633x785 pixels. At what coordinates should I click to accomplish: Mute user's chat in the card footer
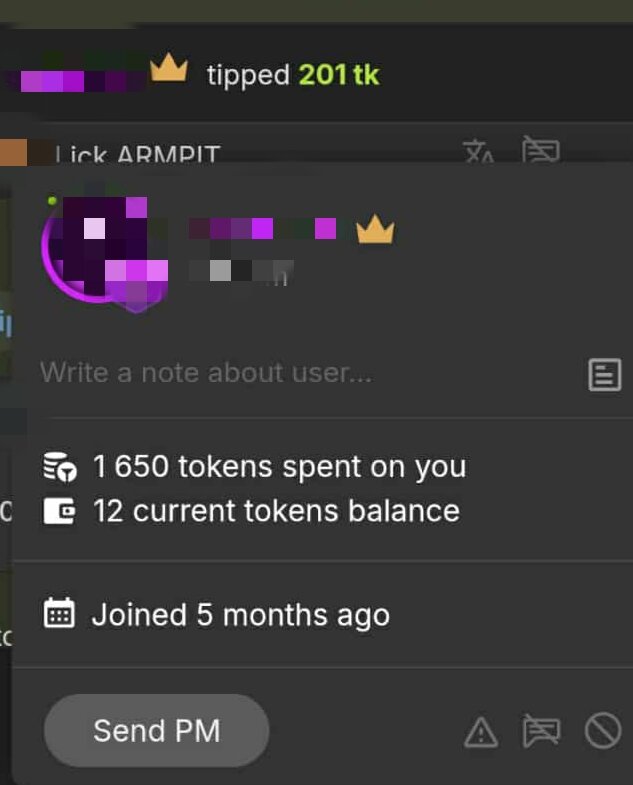[541, 732]
